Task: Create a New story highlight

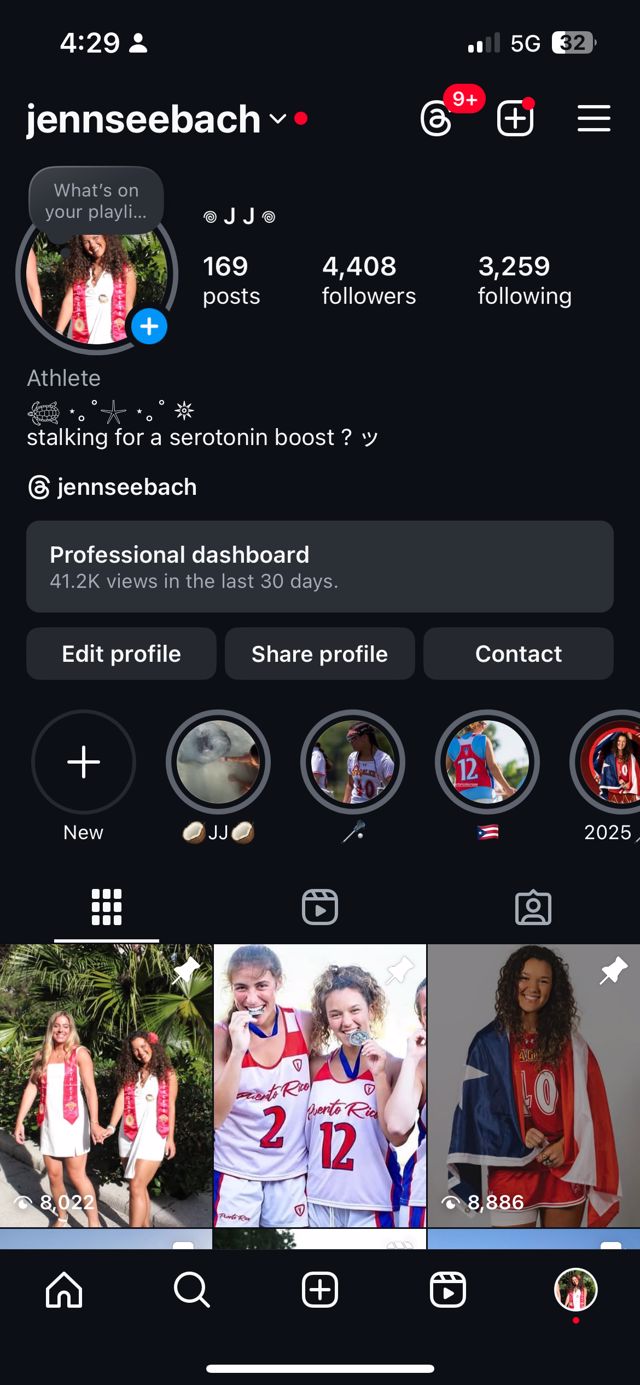Action: (83, 763)
